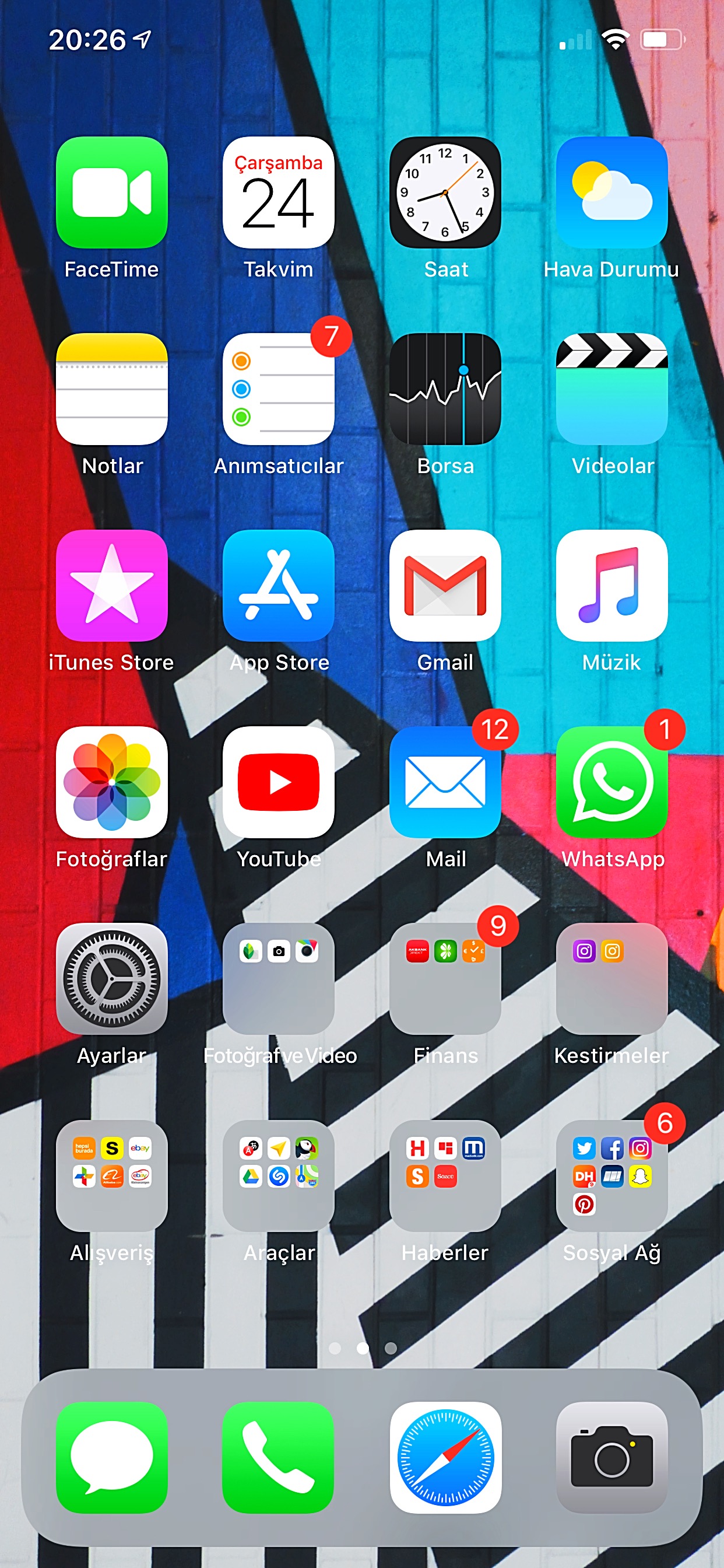The height and width of the screenshot is (1568, 724).
Task: Launch the Camera from the dock
Action: pyautogui.click(x=611, y=1458)
